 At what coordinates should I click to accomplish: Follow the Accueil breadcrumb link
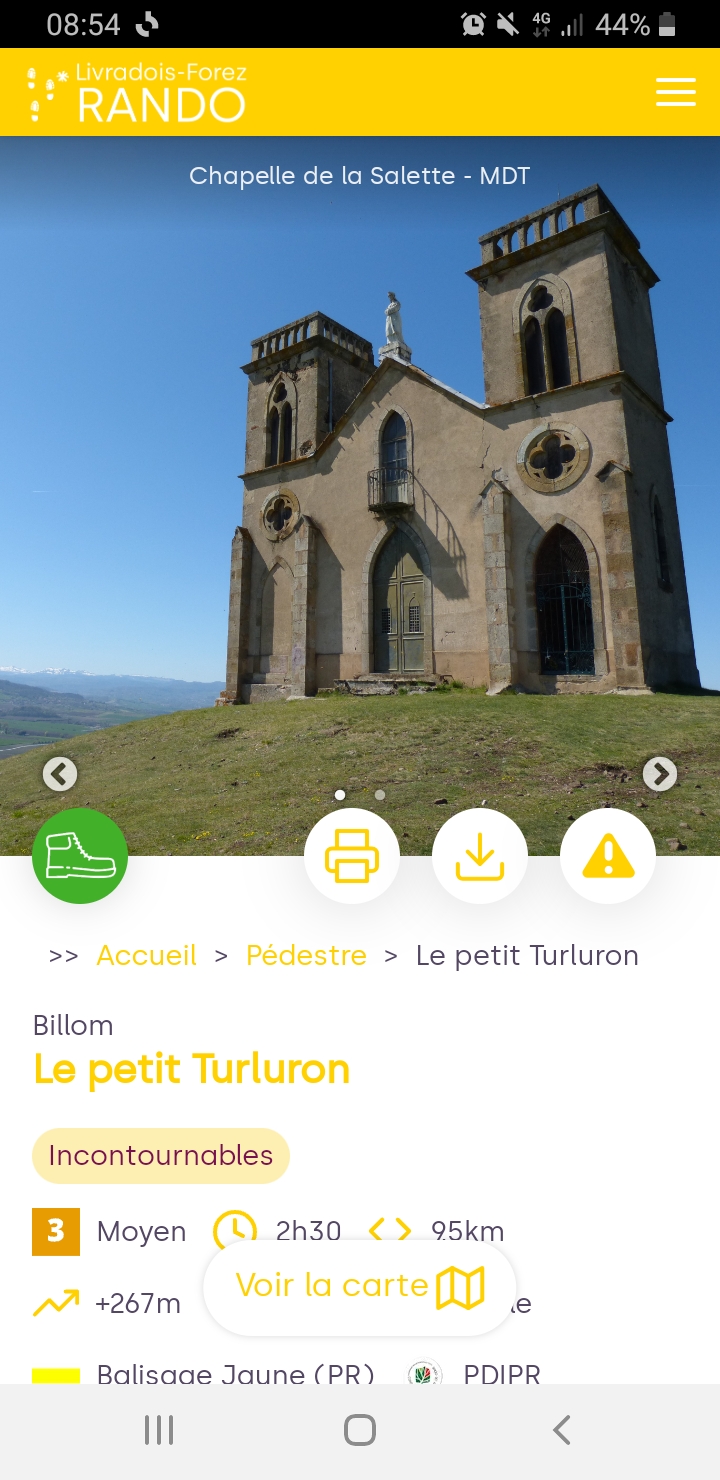(147, 956)
